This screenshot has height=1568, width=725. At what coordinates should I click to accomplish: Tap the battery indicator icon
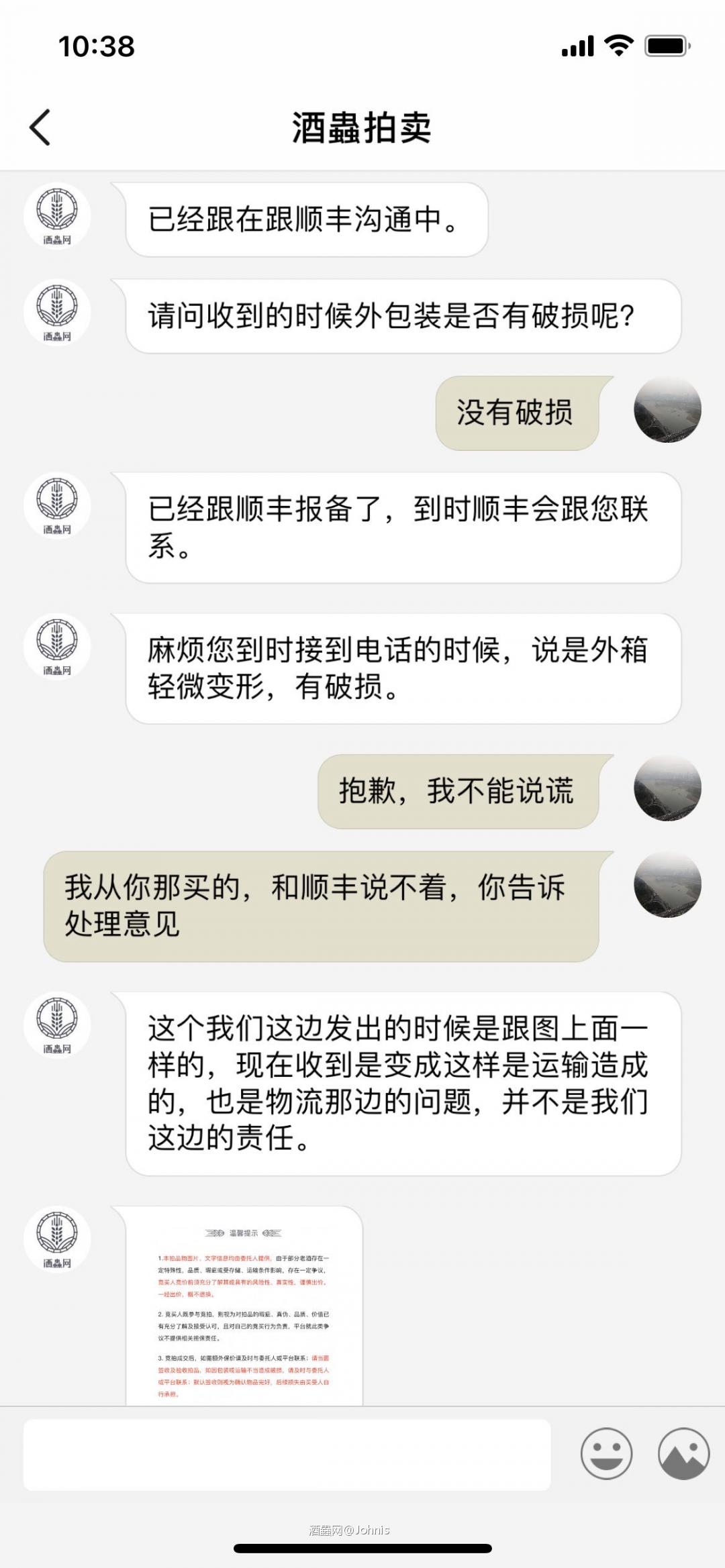point(667,44)
